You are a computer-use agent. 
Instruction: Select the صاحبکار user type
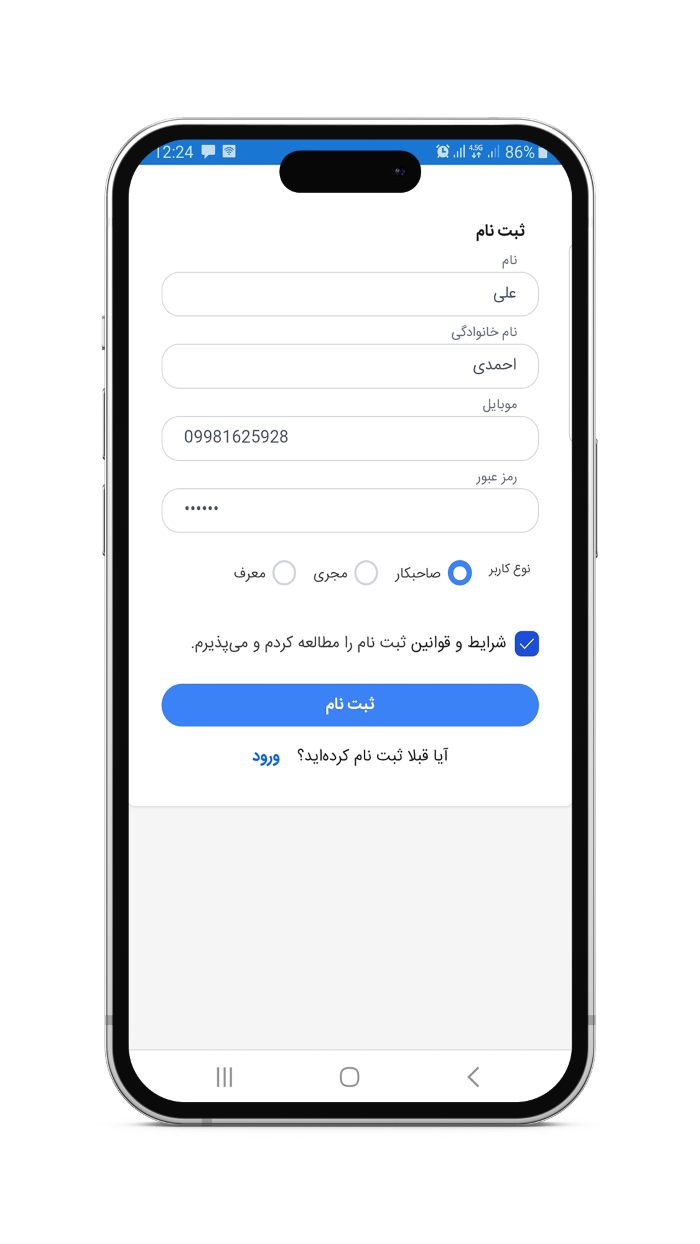(x=459, y=573)
